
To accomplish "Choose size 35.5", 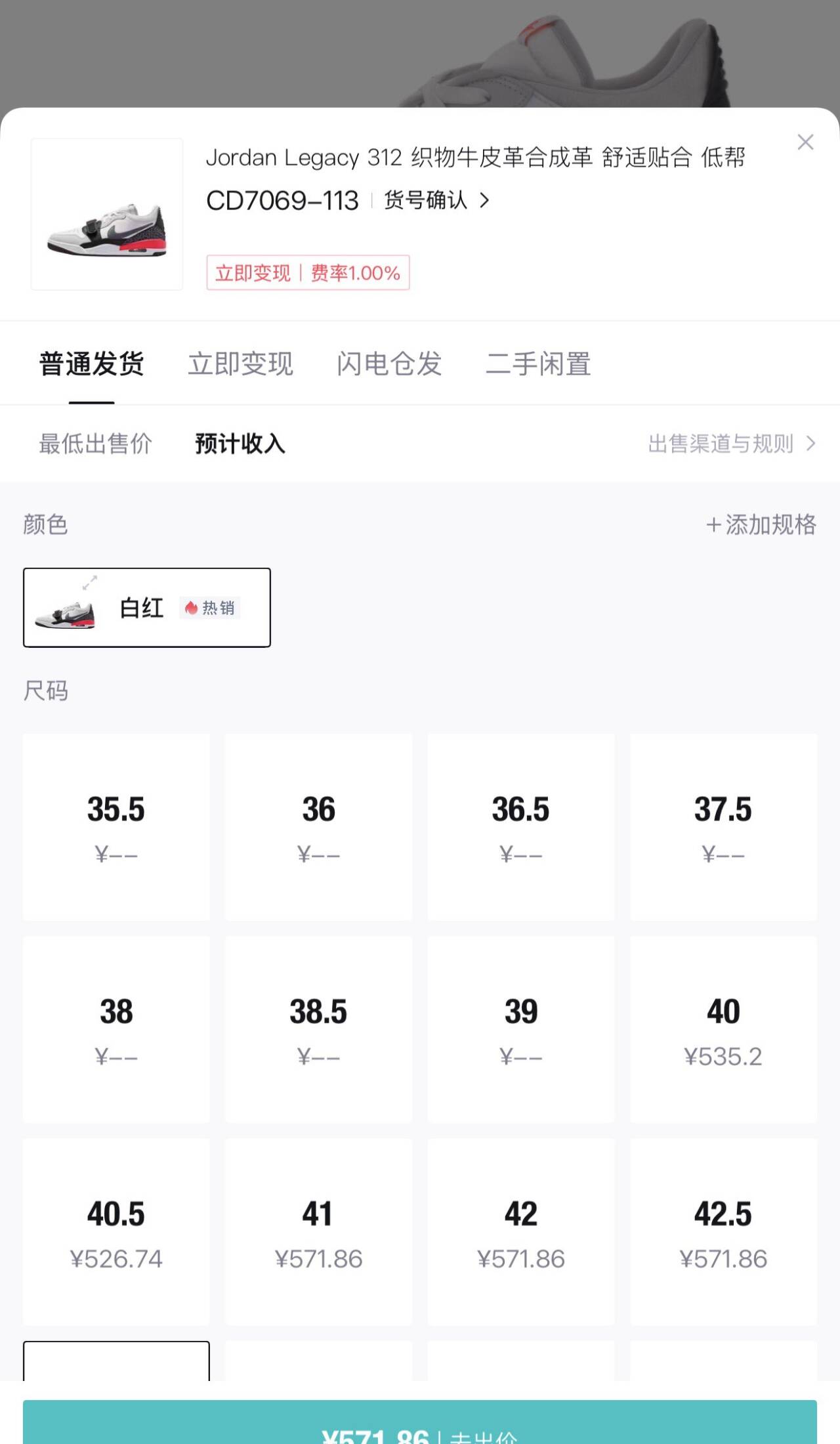I will tap(116, 827).
